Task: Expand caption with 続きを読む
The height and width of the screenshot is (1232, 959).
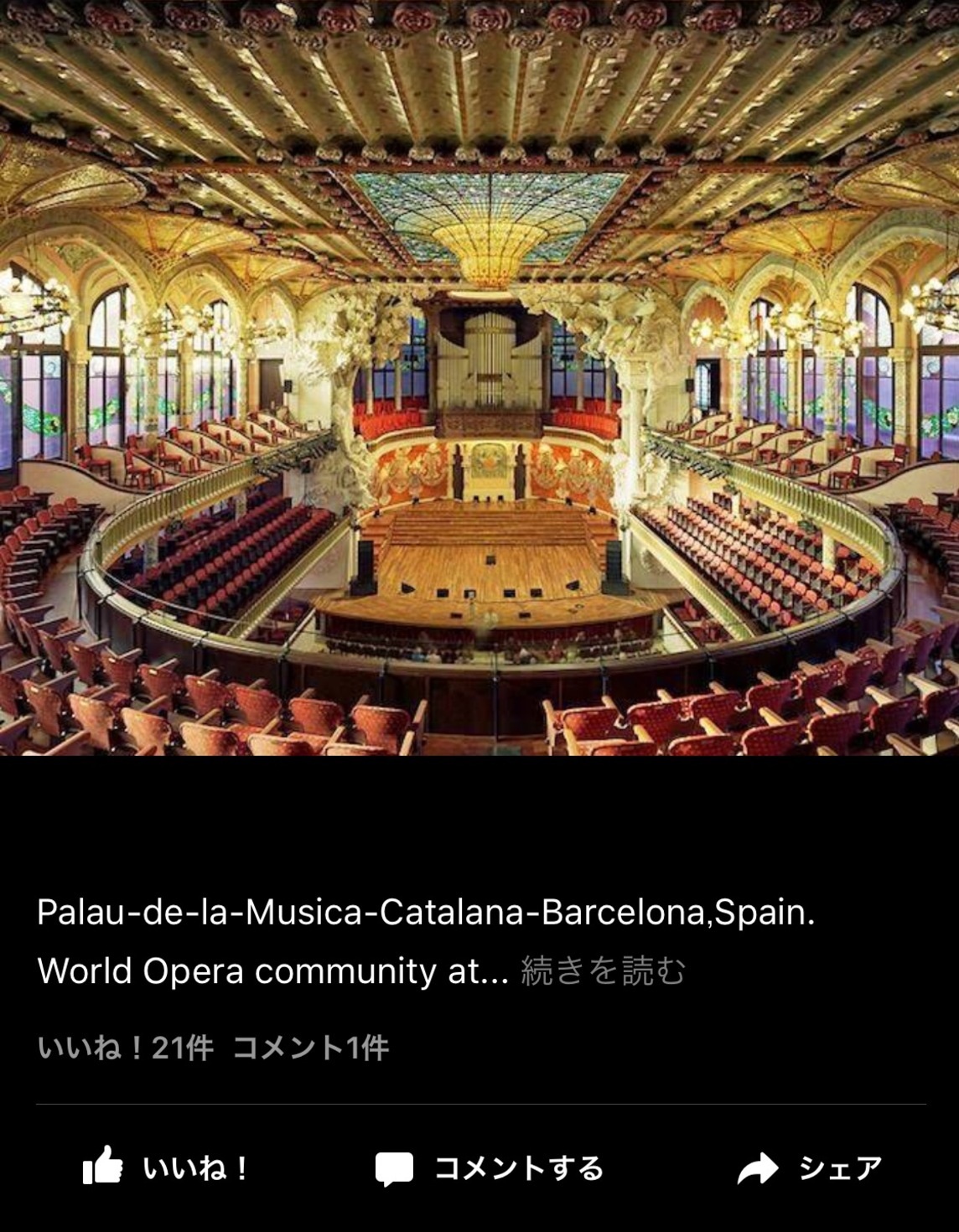Action: pos(603,971)
